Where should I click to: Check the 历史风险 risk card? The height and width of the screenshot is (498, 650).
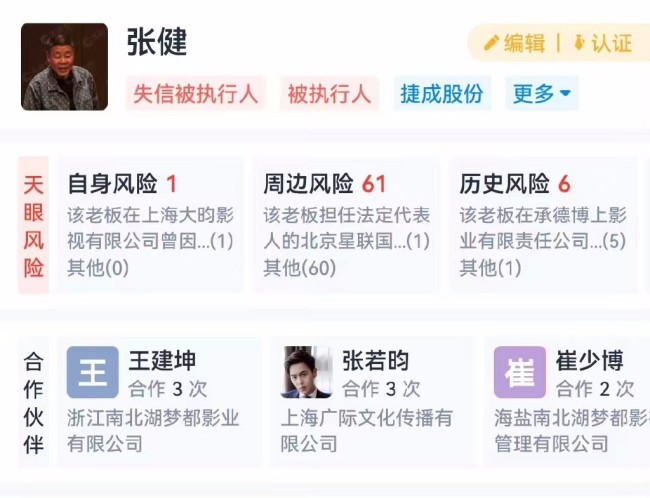tap(542, 224)
